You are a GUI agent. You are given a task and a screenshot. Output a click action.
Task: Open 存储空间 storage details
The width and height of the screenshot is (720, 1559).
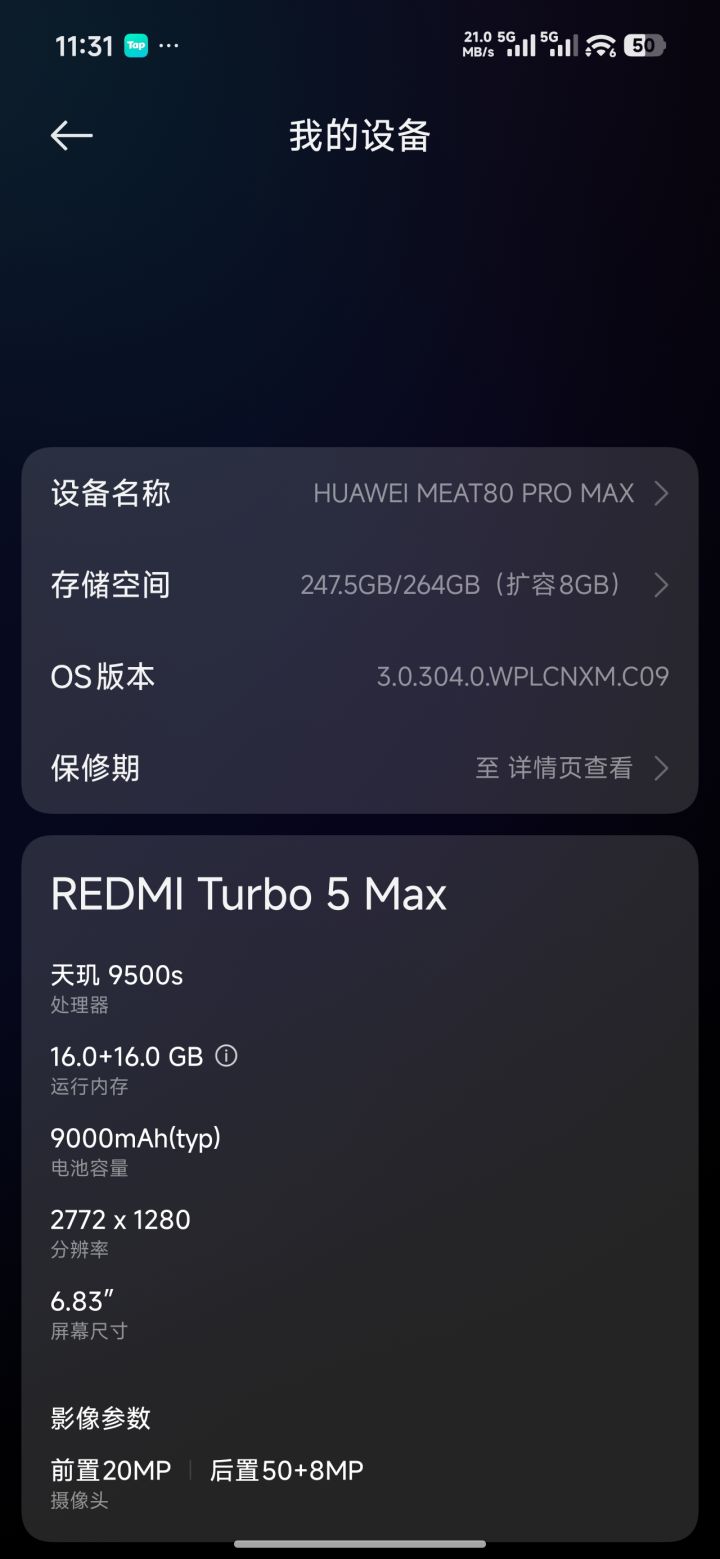360,585
